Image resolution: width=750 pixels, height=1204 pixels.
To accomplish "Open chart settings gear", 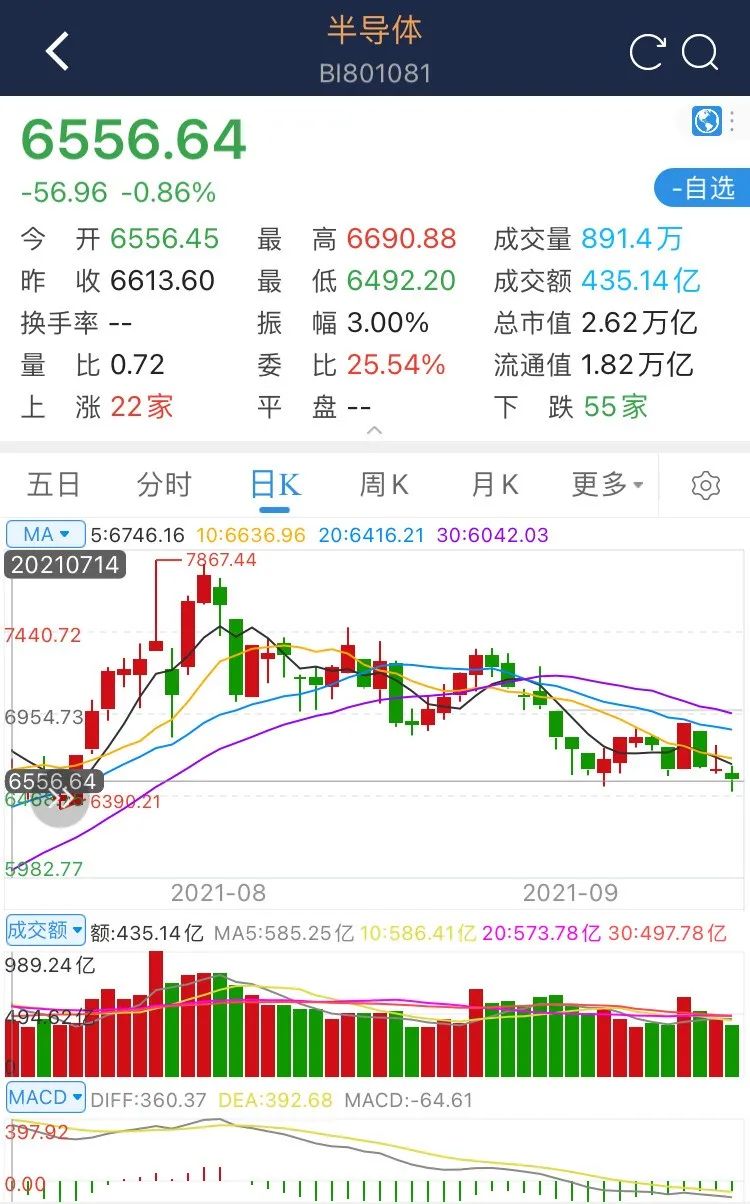I will point(706,486).
